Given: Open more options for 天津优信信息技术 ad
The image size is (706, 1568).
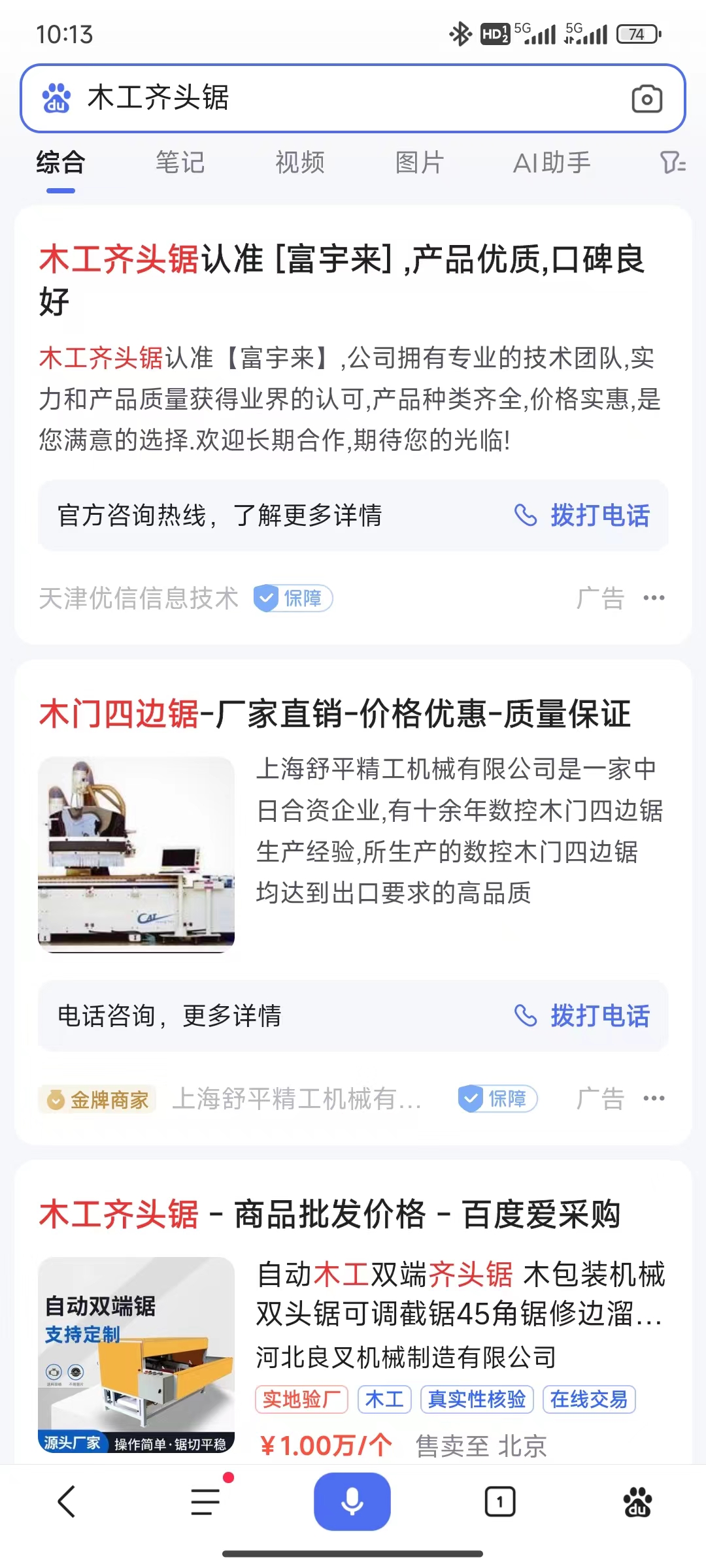Looking at the screenshot, I should click(x=654, y=598).
